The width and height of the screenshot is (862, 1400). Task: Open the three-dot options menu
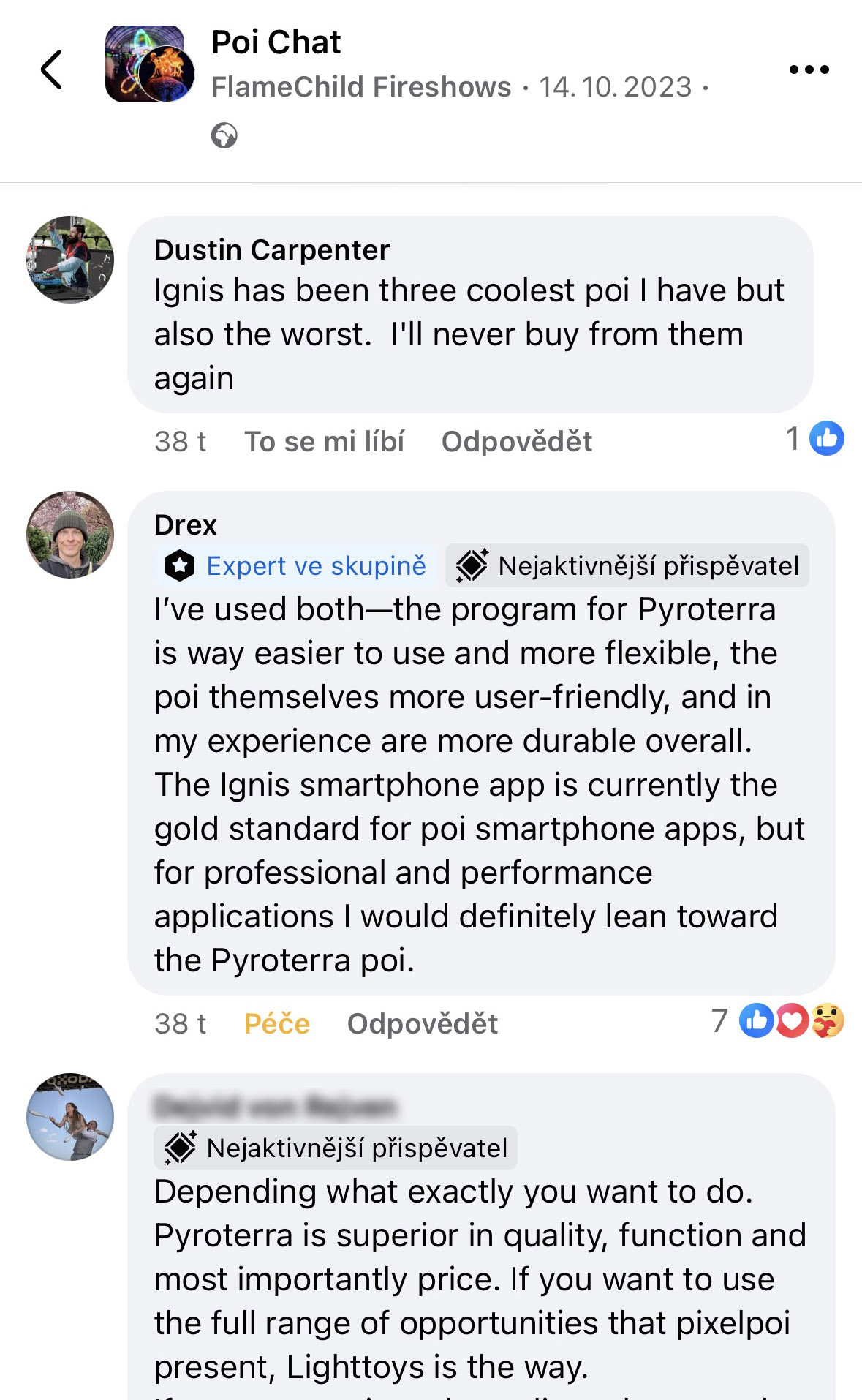point(808,69)
